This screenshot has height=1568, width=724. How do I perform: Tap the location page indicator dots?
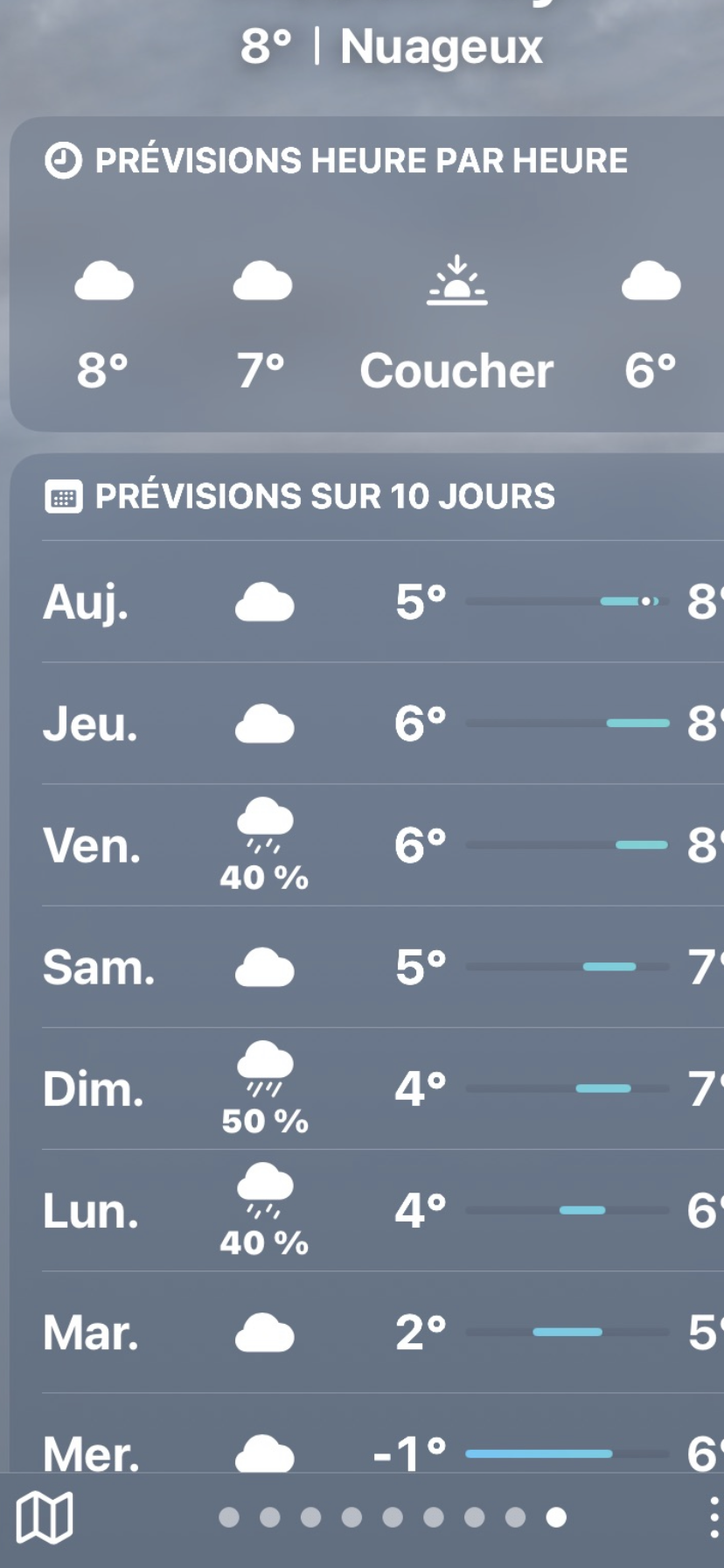(392, 1517)
